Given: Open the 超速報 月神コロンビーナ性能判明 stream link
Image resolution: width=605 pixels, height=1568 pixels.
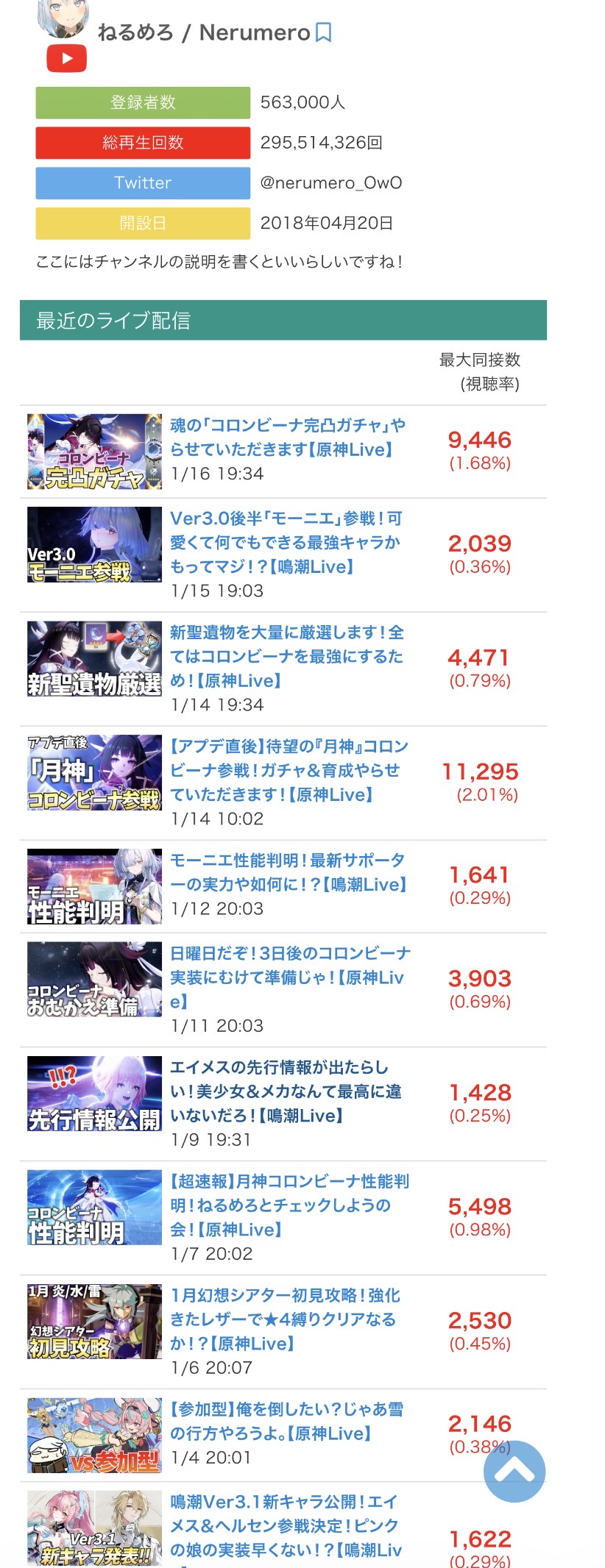Looking at the screenshot, I should 289,1205.
